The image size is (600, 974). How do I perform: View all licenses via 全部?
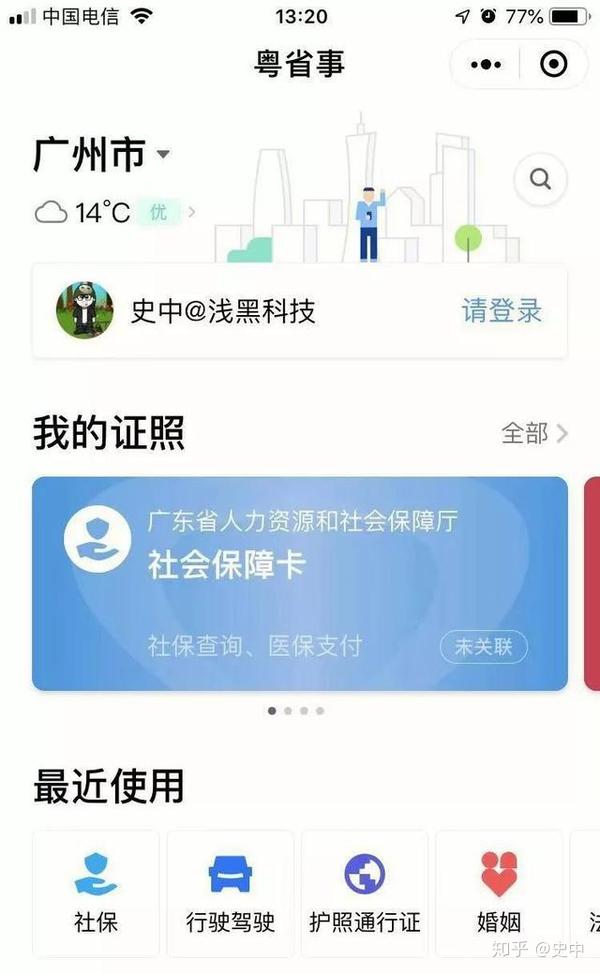pyautogui.click(x=534, y=433)
